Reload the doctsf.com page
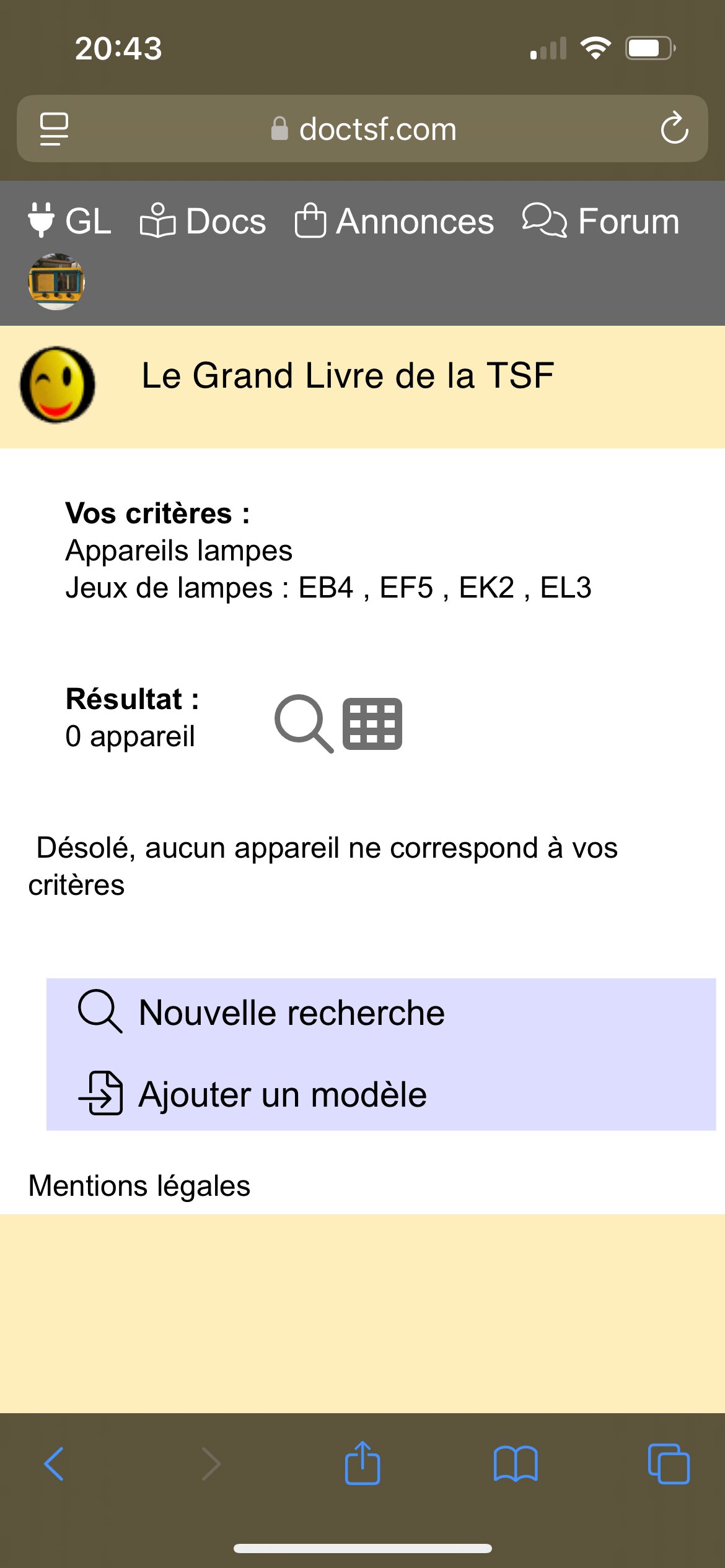 point(674,129)
